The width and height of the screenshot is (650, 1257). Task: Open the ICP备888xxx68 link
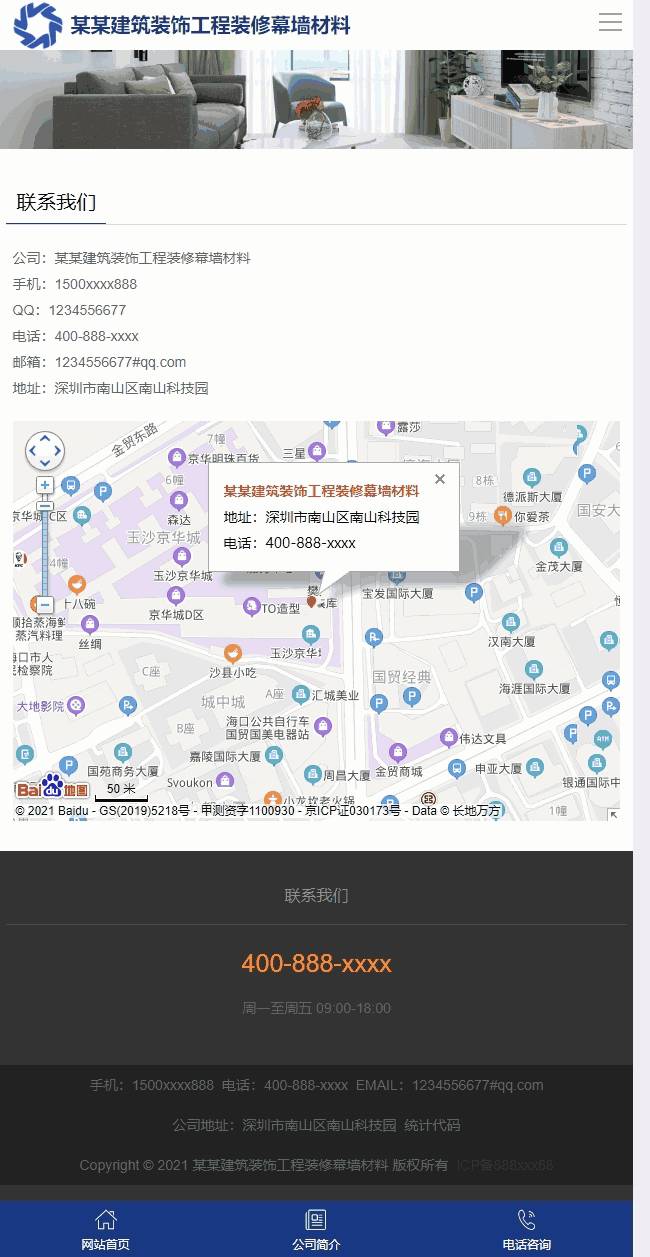505,1165
